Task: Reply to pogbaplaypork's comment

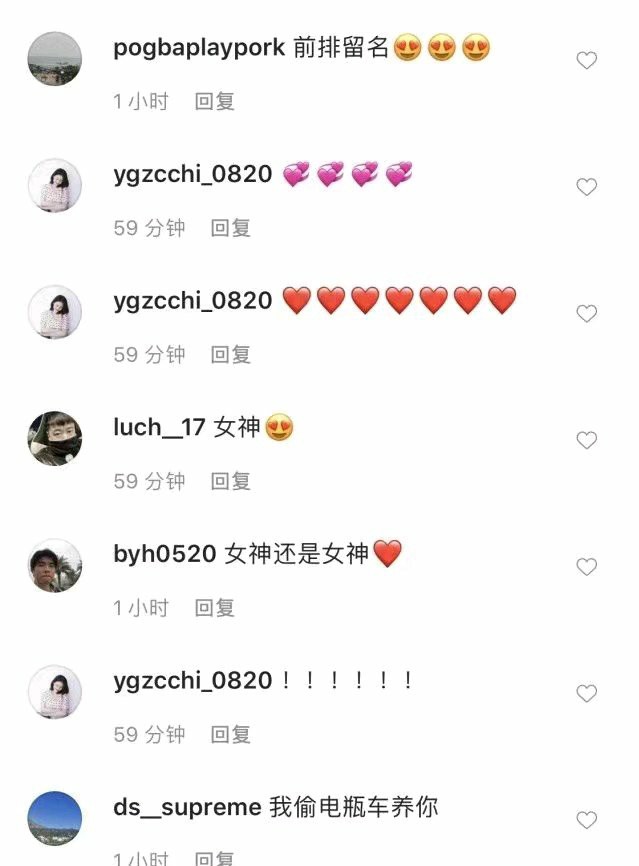Action: pyautogui.click(x=214, y=101)
